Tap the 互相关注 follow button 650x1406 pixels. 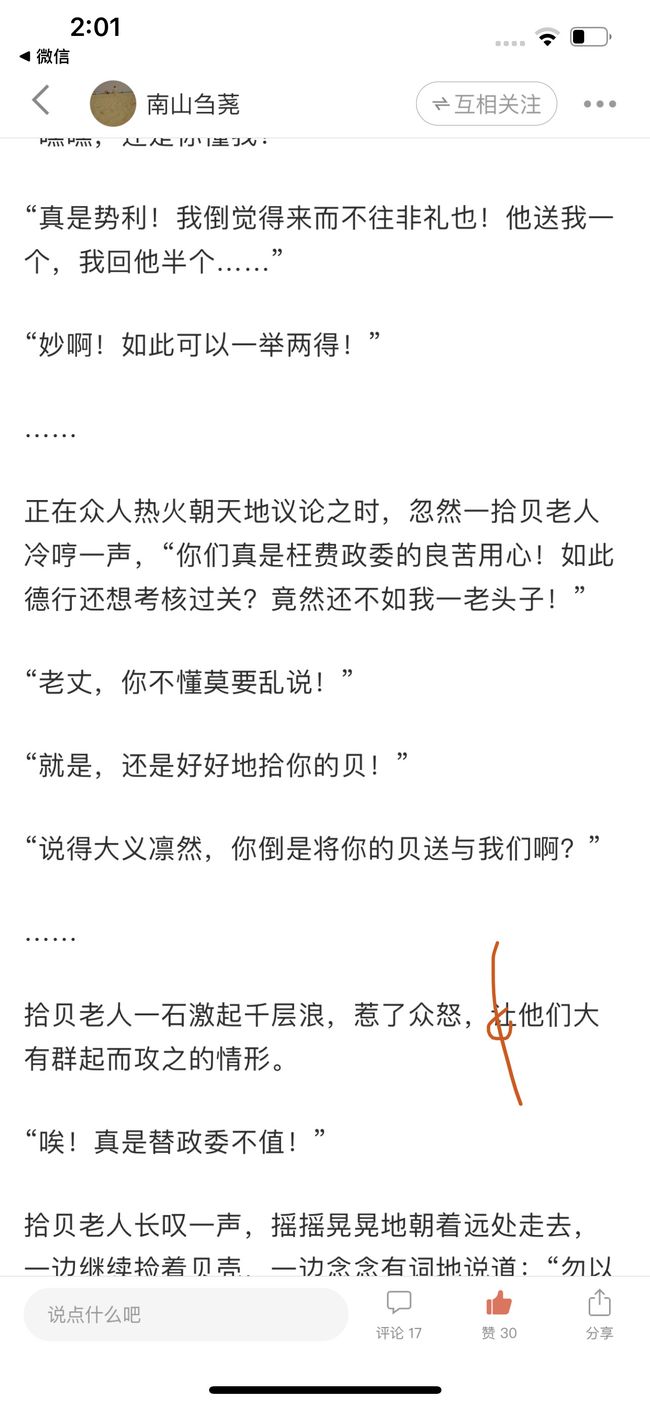tap(486, 104)
